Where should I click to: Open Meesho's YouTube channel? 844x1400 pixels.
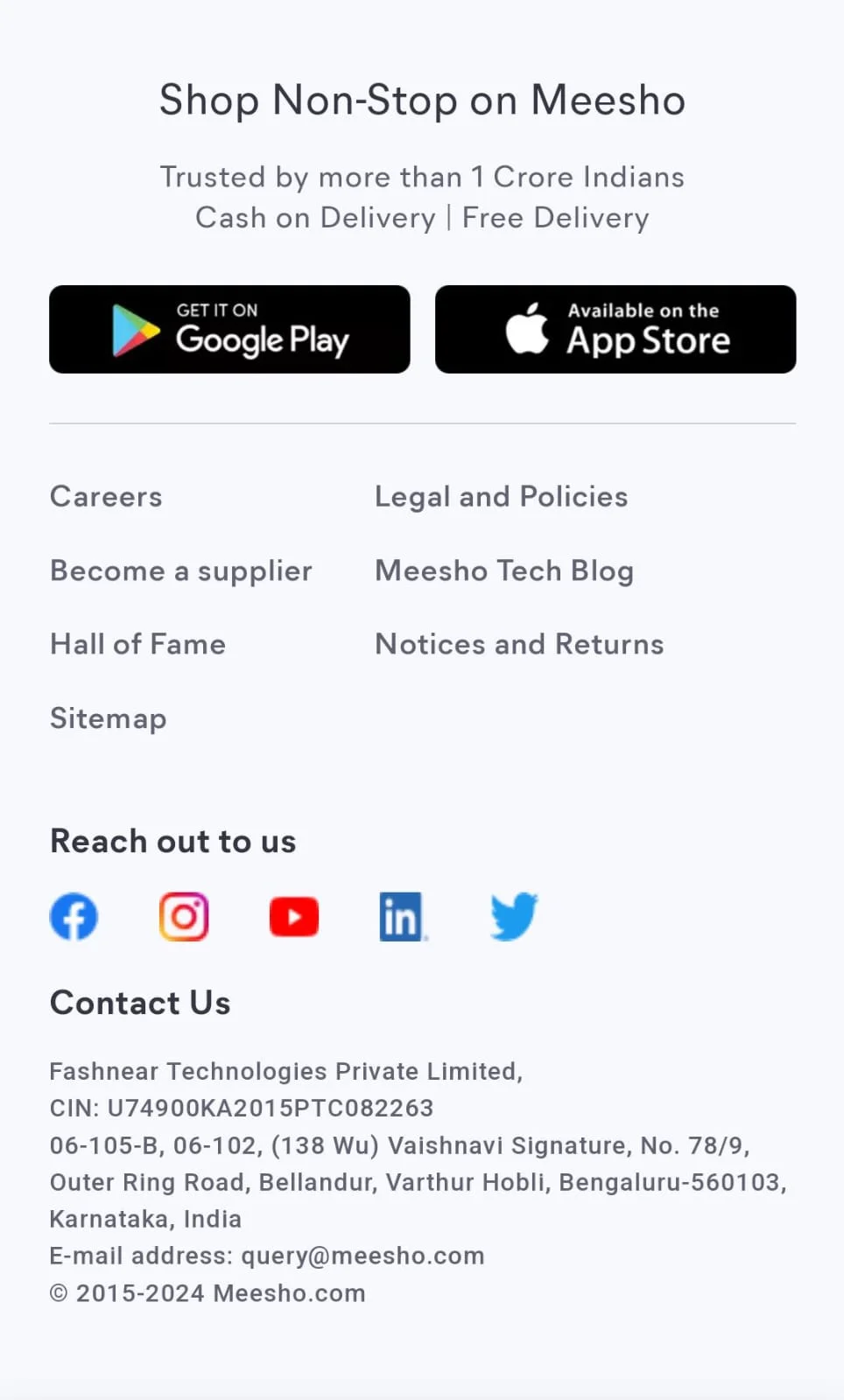point(294,916)
